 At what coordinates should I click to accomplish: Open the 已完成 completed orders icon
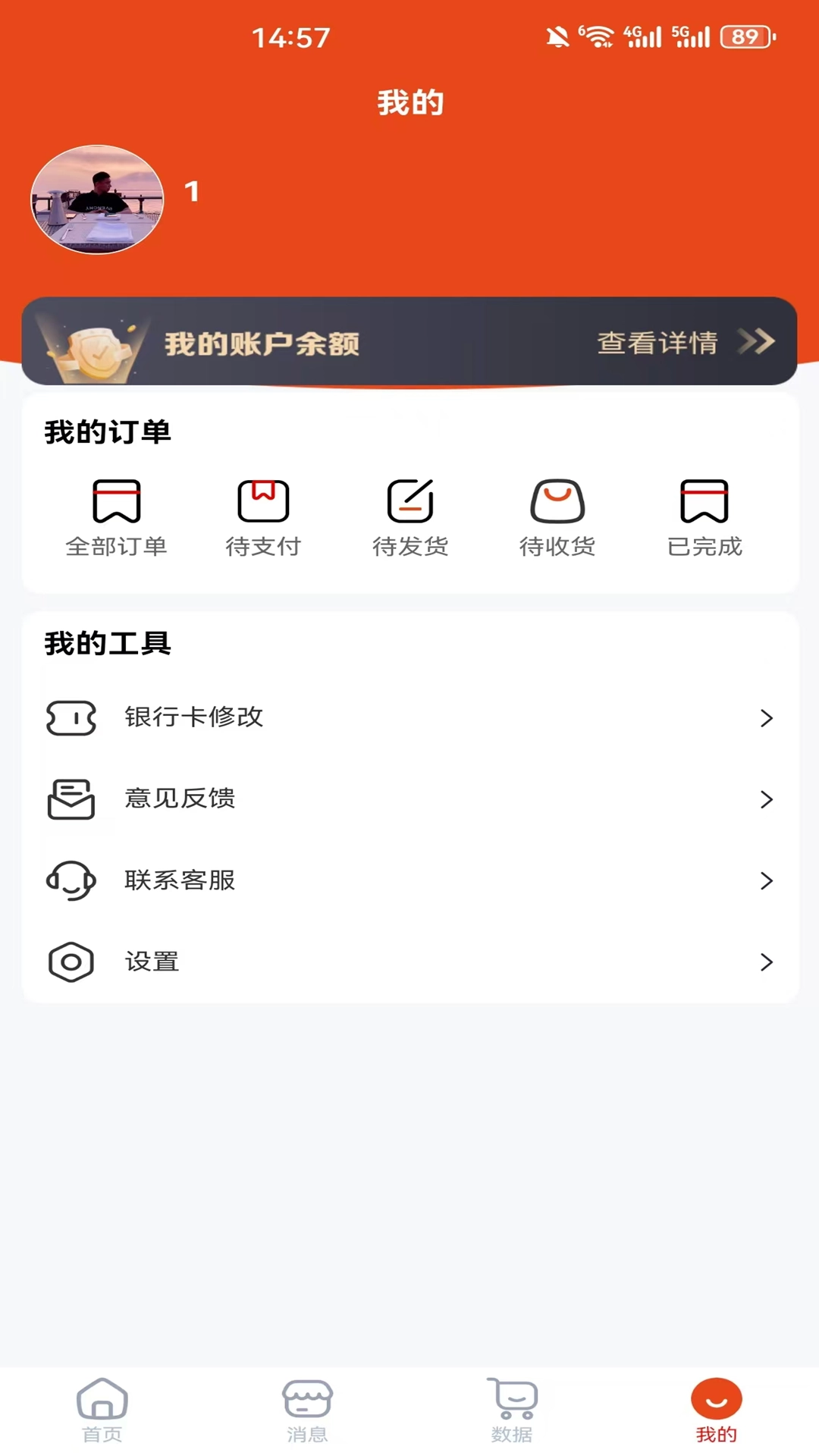(x=704, y=500)
